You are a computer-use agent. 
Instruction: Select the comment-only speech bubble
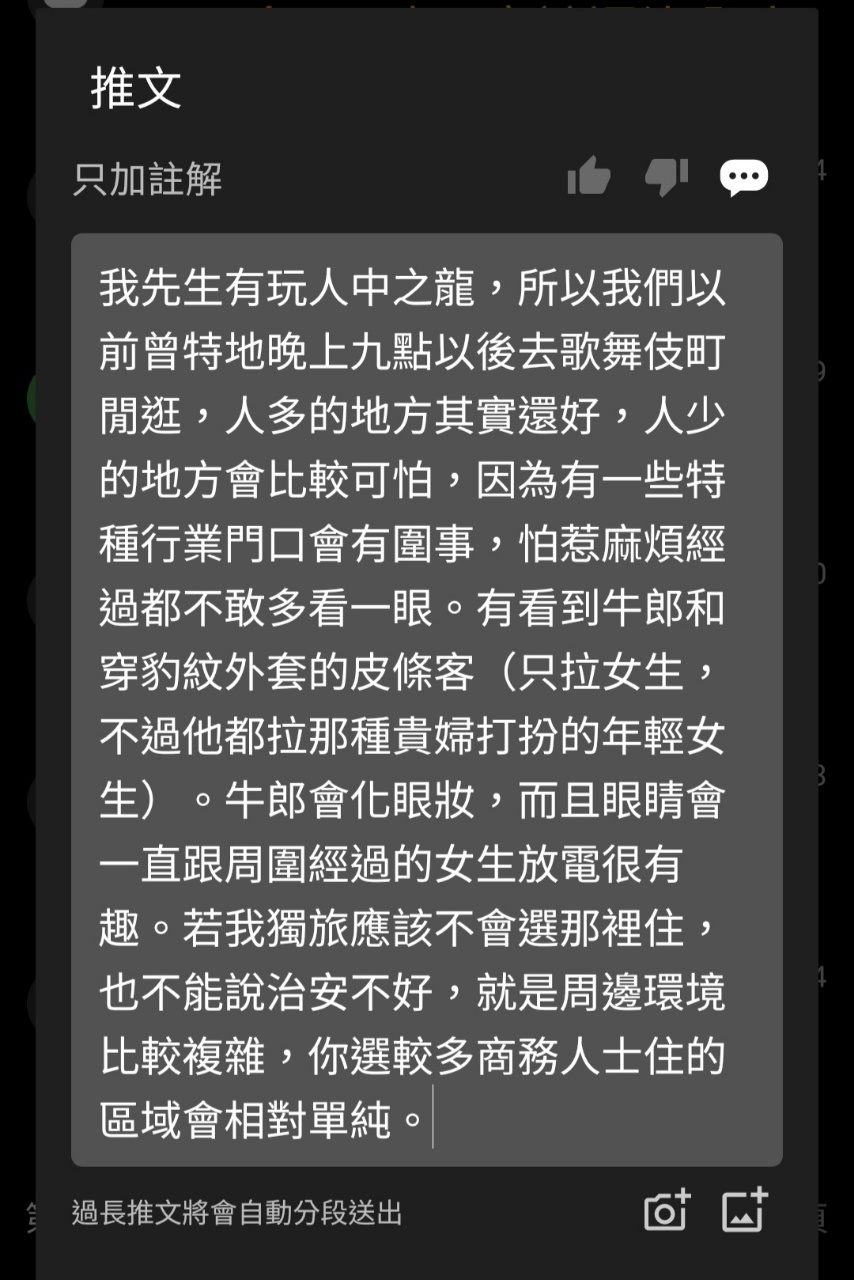tap(744, 178)
